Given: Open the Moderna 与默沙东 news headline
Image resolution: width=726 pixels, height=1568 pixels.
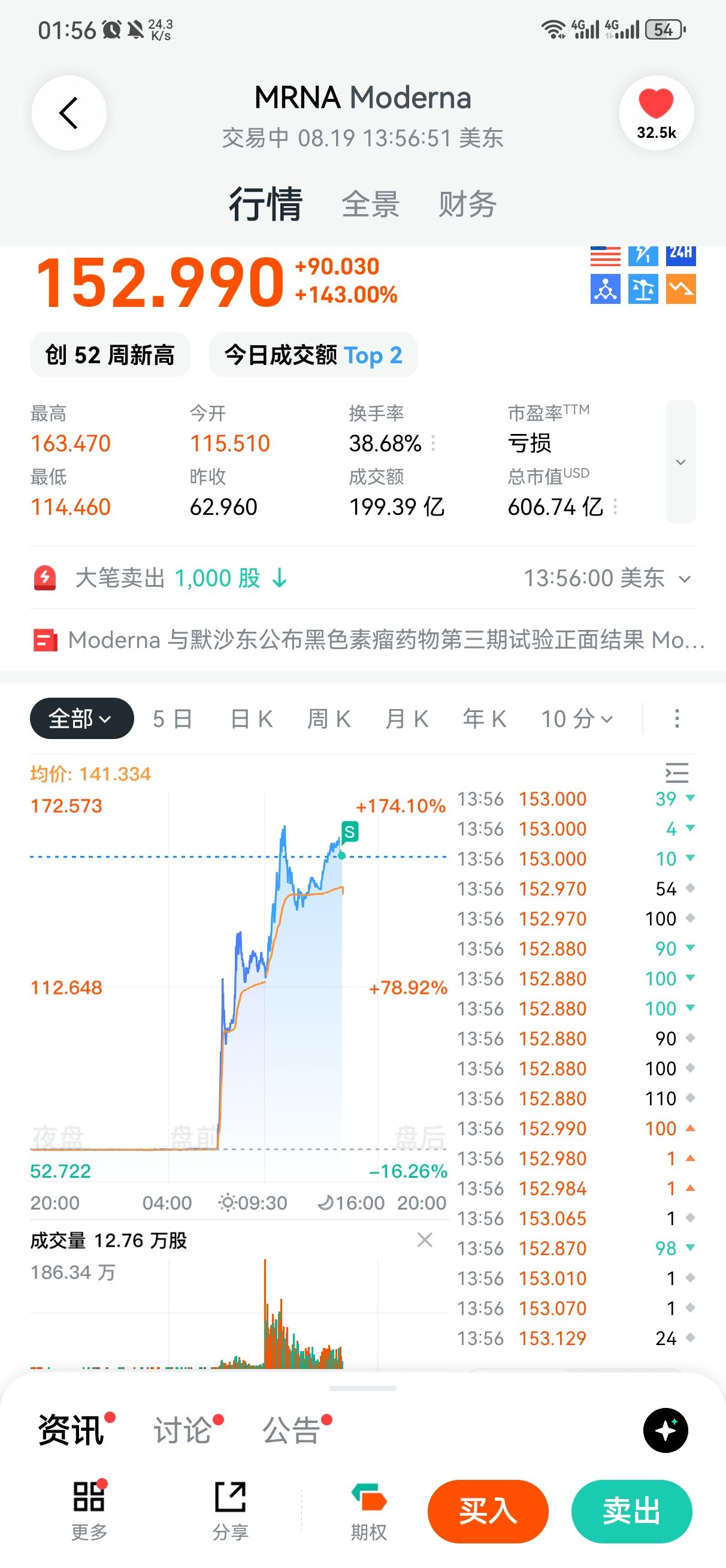Looking at the screenshot, I should [x=369, y=640].
